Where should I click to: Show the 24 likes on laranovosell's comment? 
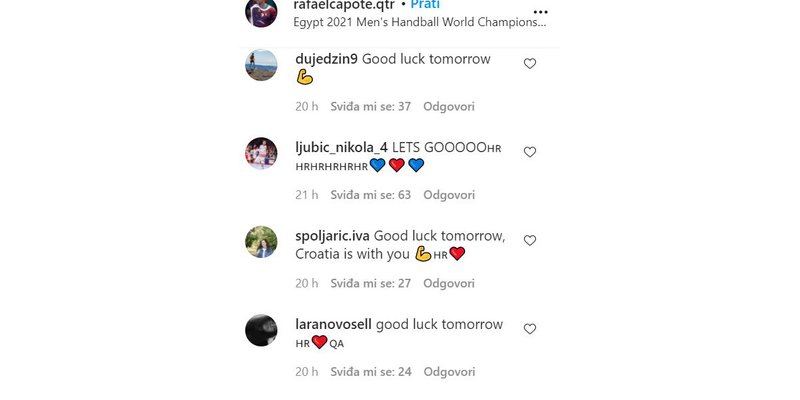[371, 372]
